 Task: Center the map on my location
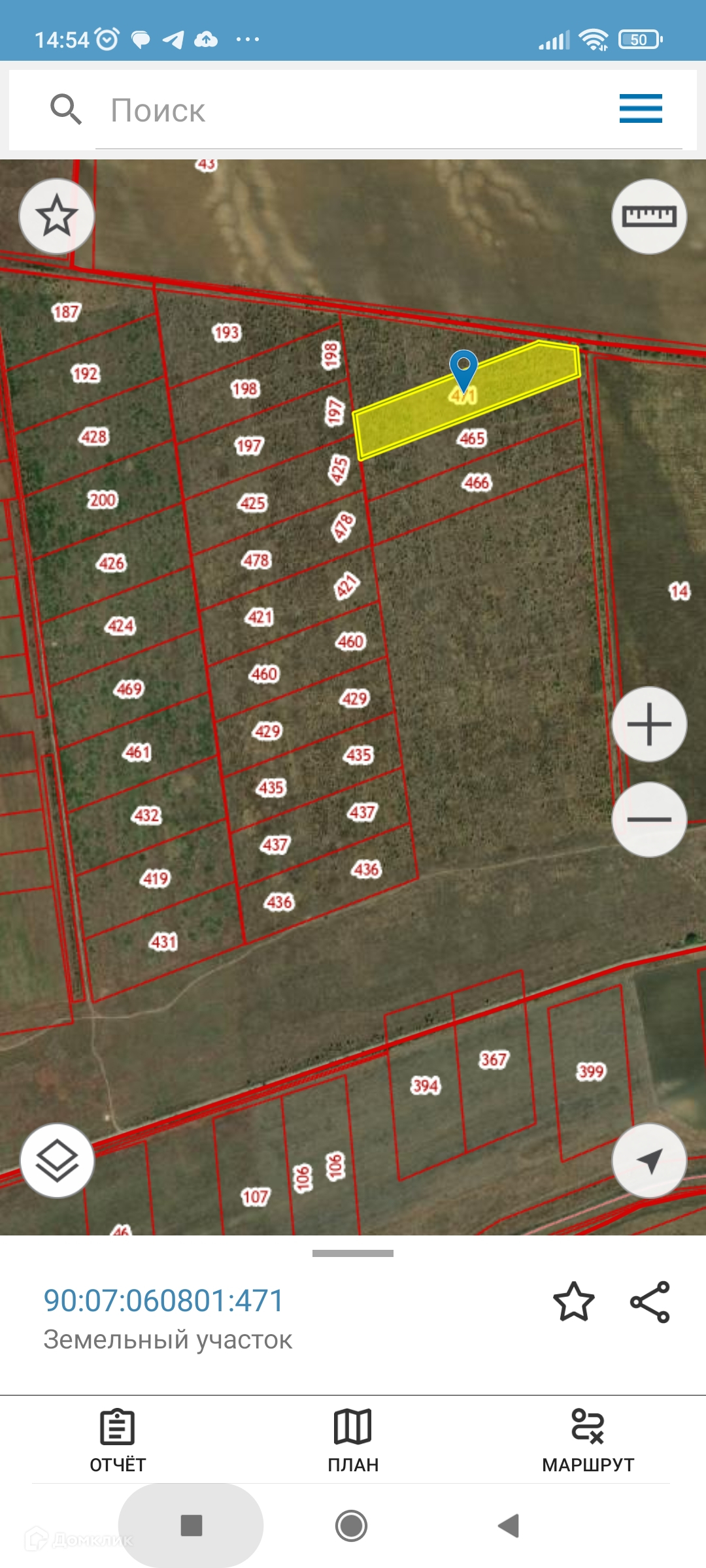click(648, 1160)
